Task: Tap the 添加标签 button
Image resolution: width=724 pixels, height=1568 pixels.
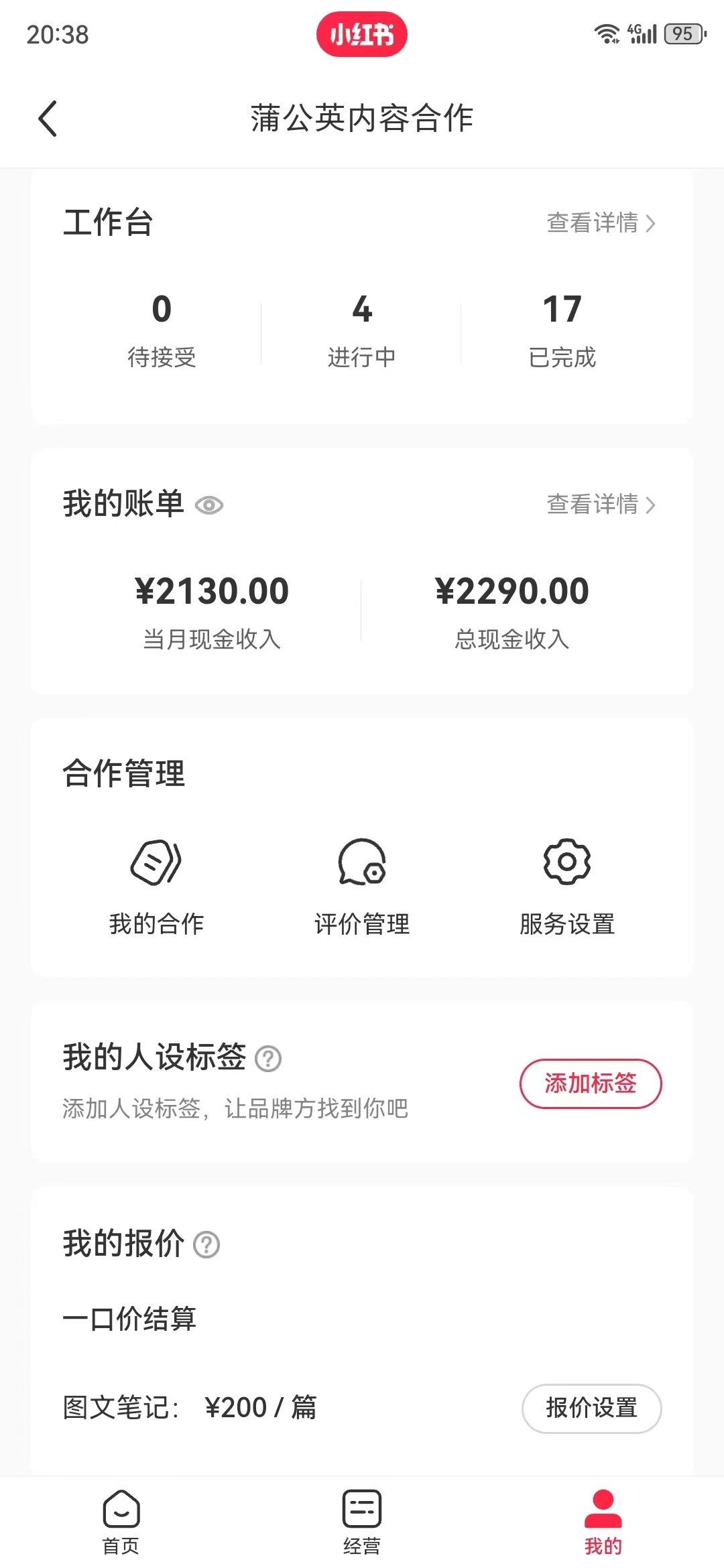Action: tap(591, 1083)
